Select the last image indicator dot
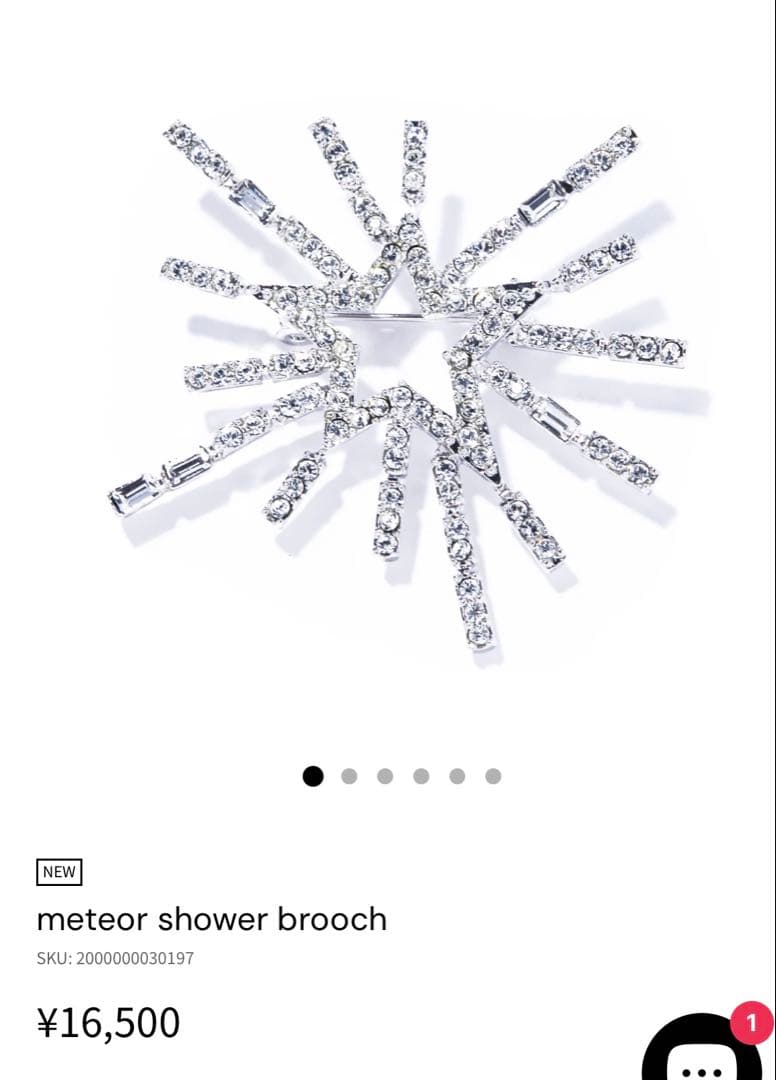Screen dimensions: 776x1080 (x=493, y=776)
